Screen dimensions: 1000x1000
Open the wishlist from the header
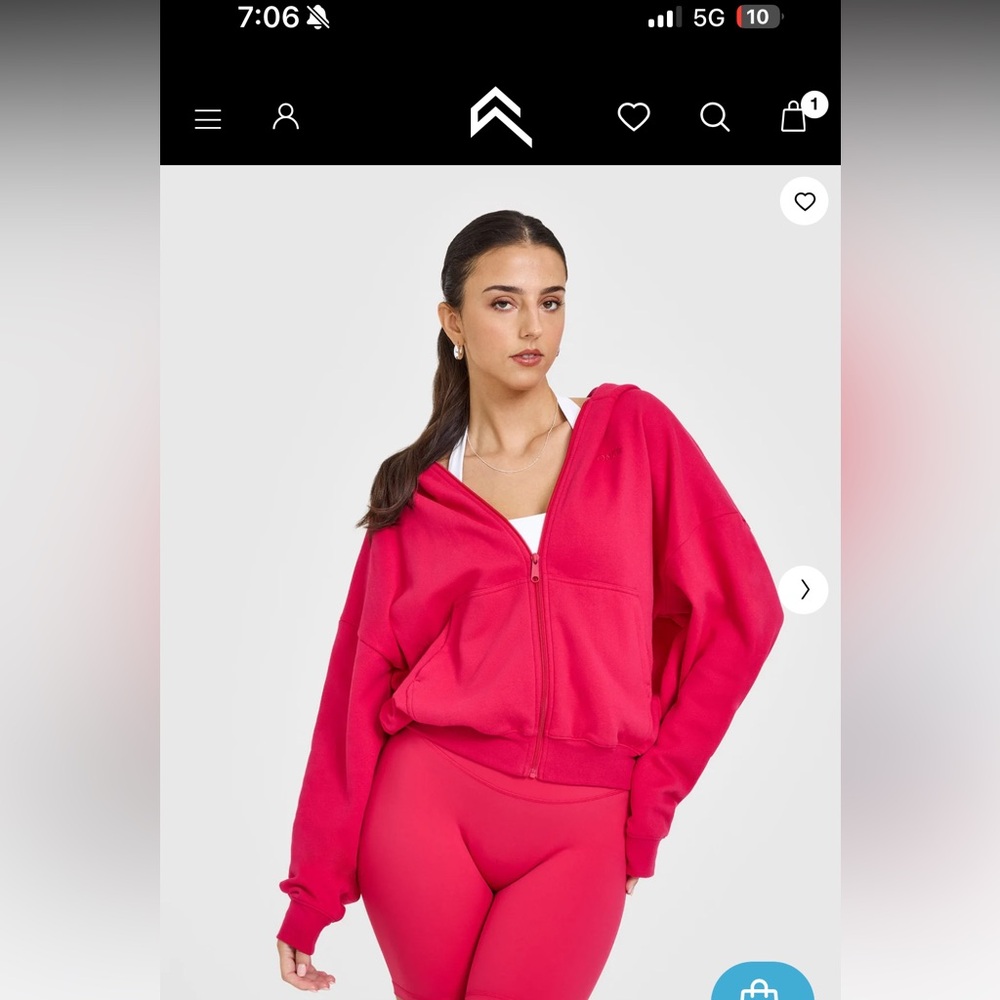633,117
